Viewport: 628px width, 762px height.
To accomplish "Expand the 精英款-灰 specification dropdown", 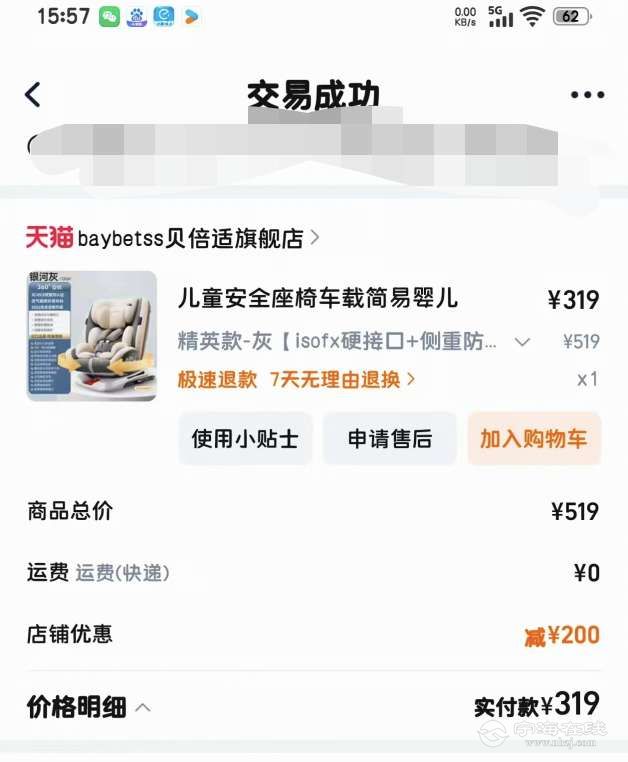I will point(521,342).
